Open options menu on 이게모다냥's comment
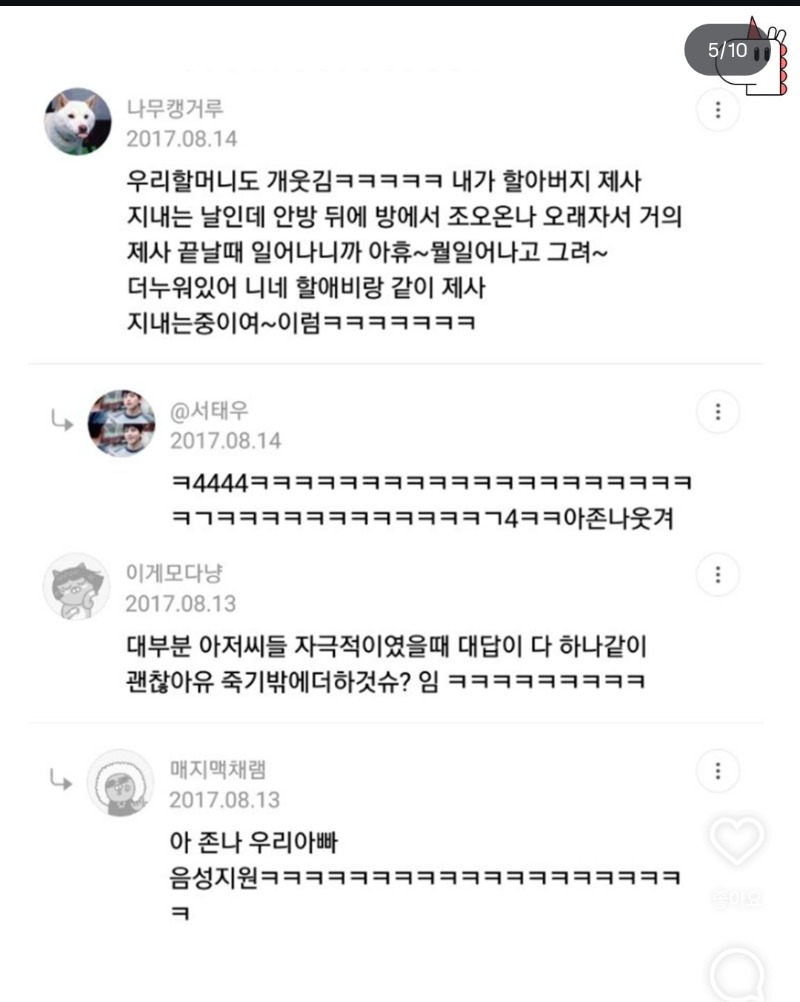This screenshot has height=1002, width=800. pos(717,575)
